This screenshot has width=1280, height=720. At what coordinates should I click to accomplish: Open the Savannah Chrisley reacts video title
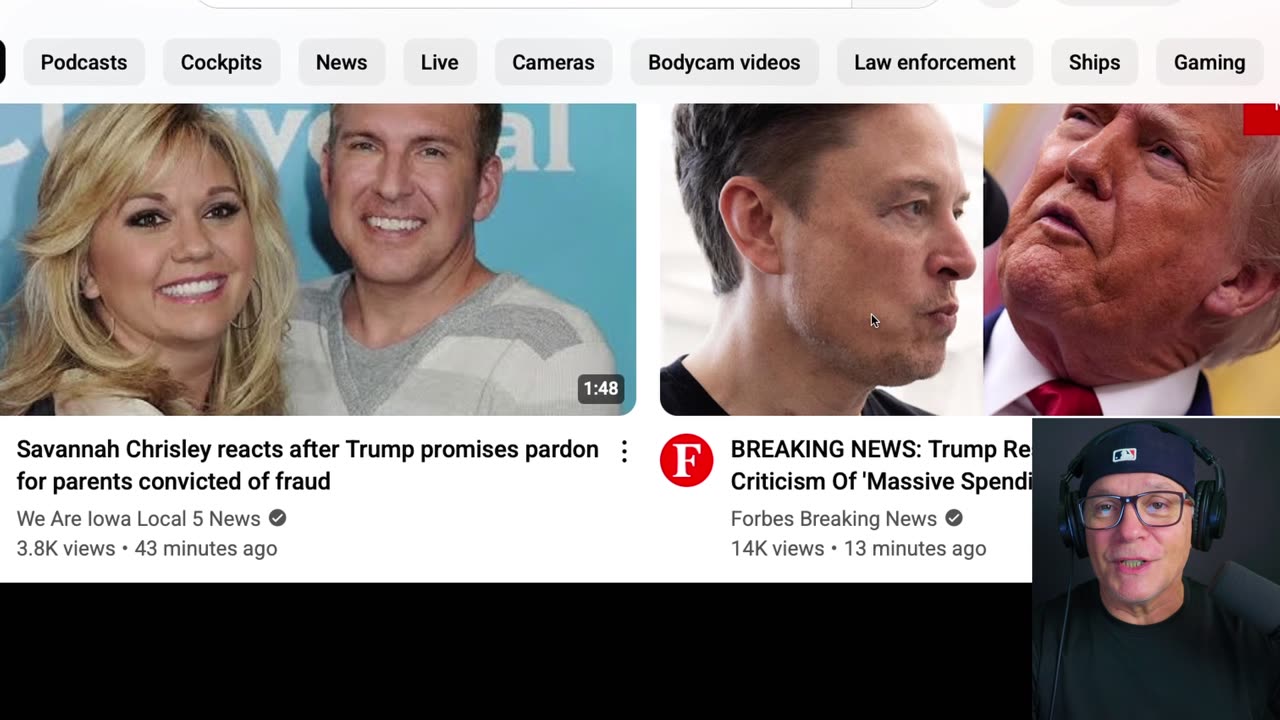pos(307,465)
